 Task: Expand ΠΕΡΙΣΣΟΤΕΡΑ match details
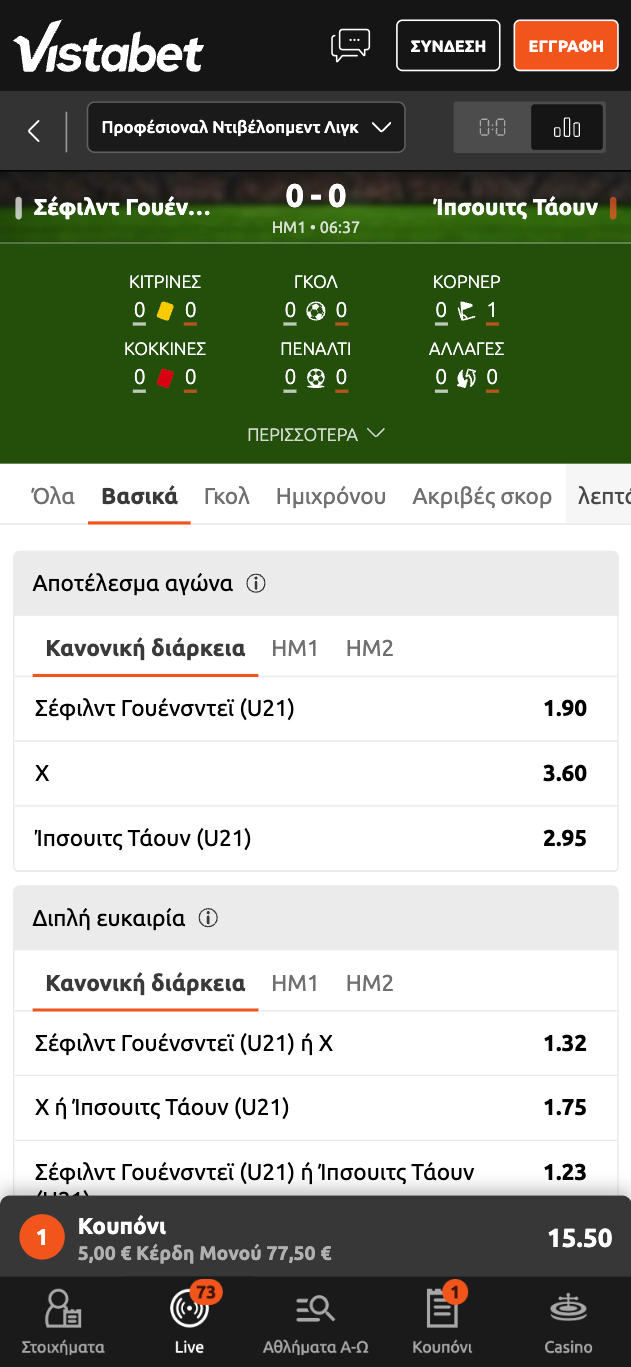click(316, 435)
